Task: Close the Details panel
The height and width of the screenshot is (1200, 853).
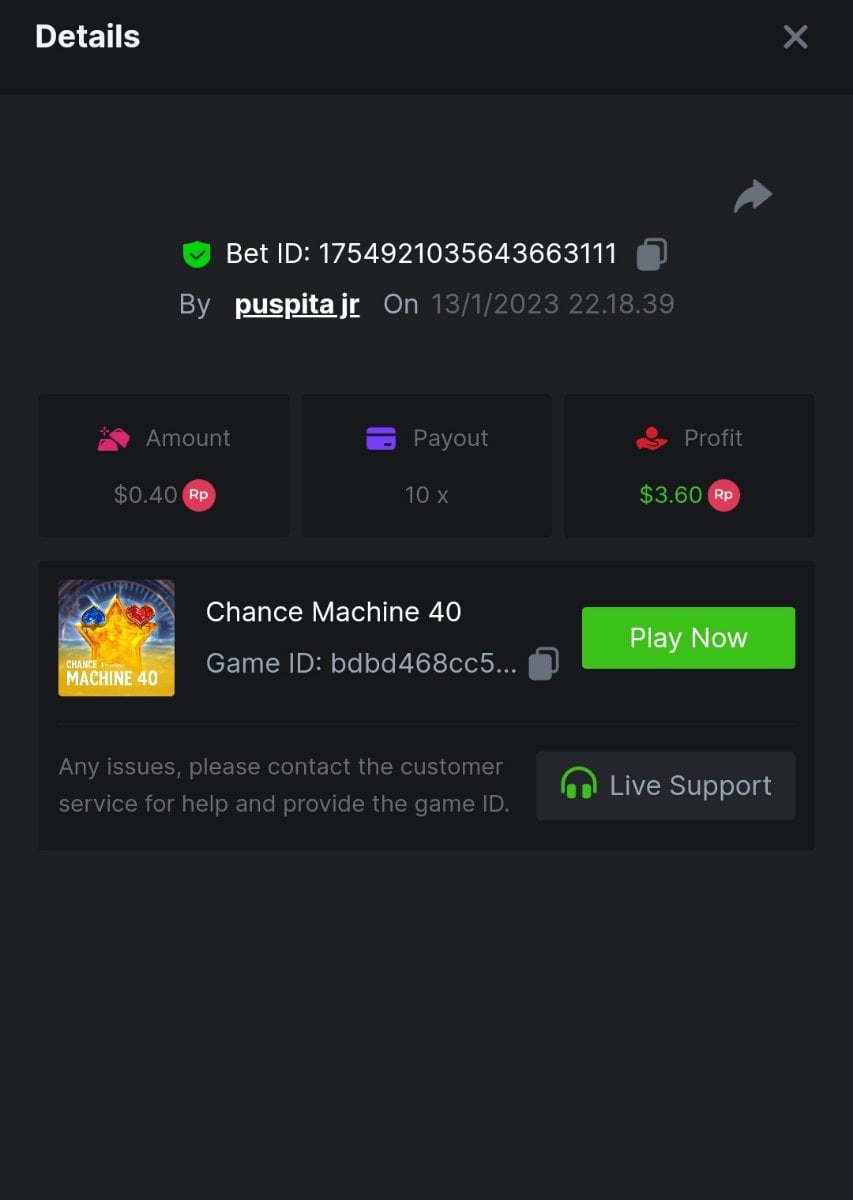Action: pyautogui.click(x=795, y=37)
